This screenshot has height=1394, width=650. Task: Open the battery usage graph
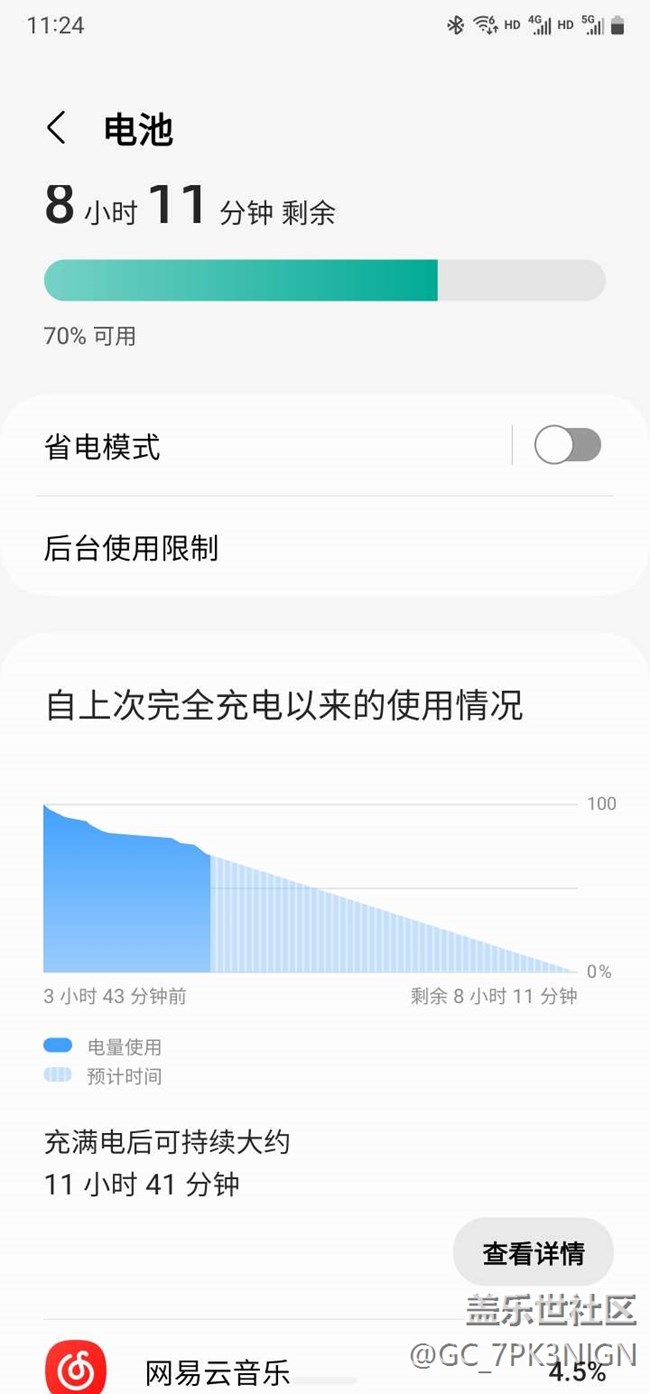311,888
